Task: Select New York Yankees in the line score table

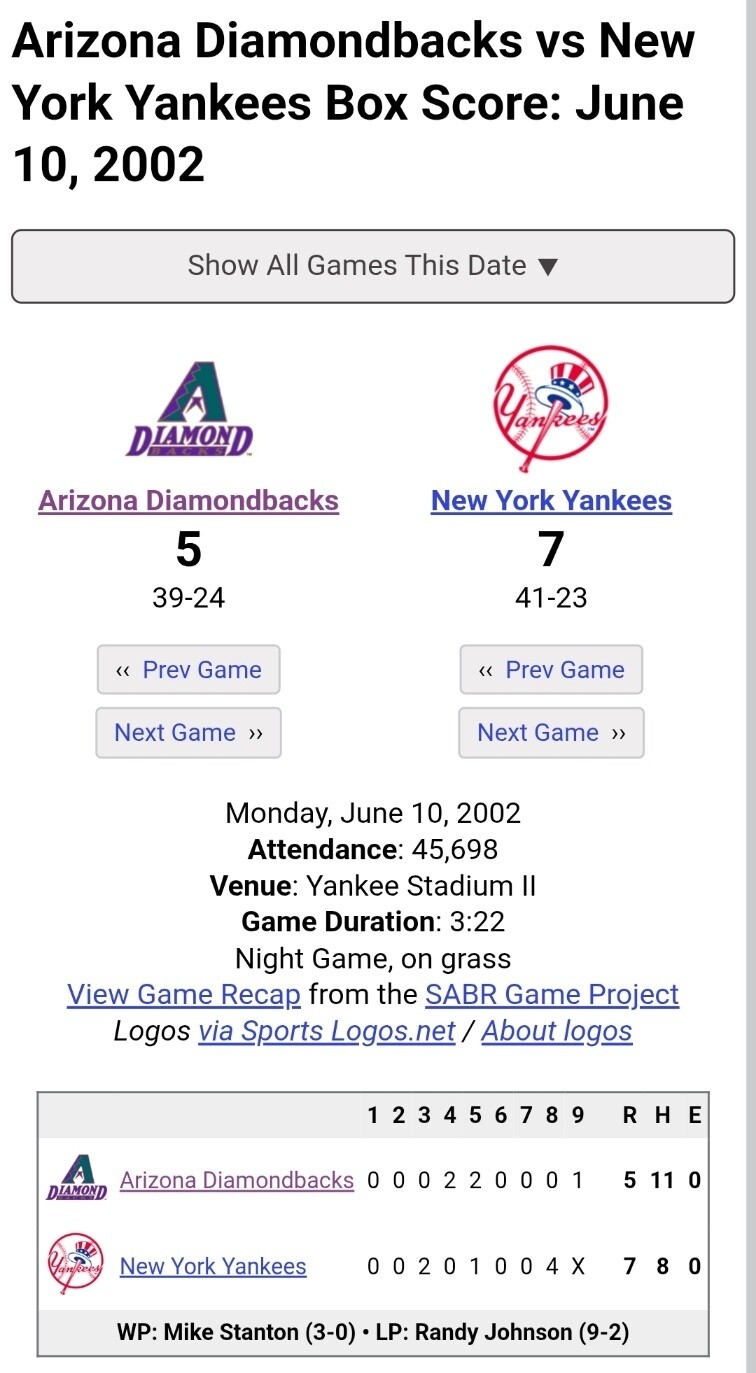Action: (213, 1266)
